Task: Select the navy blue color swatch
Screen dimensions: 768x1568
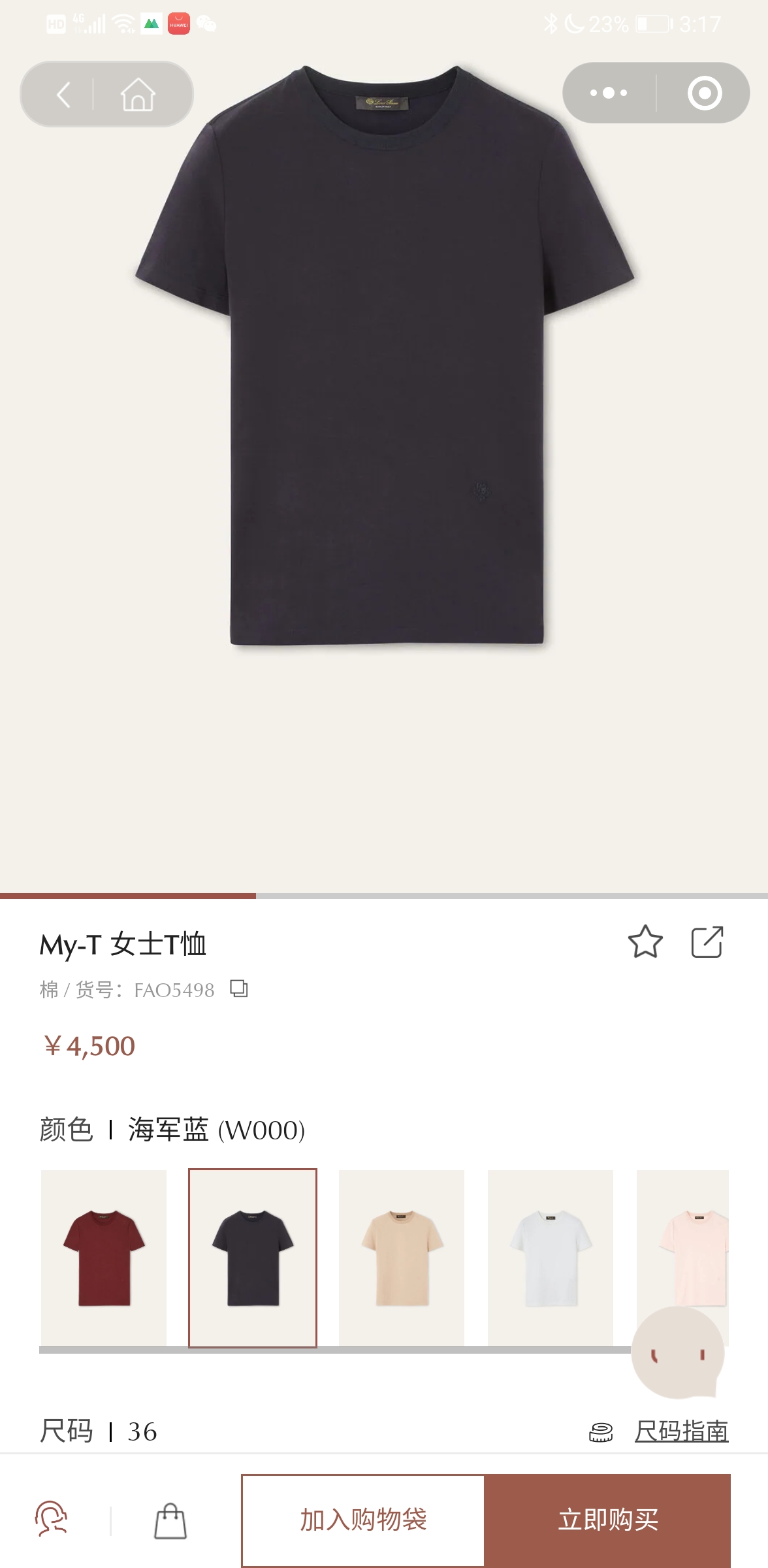Action: 253,1258
